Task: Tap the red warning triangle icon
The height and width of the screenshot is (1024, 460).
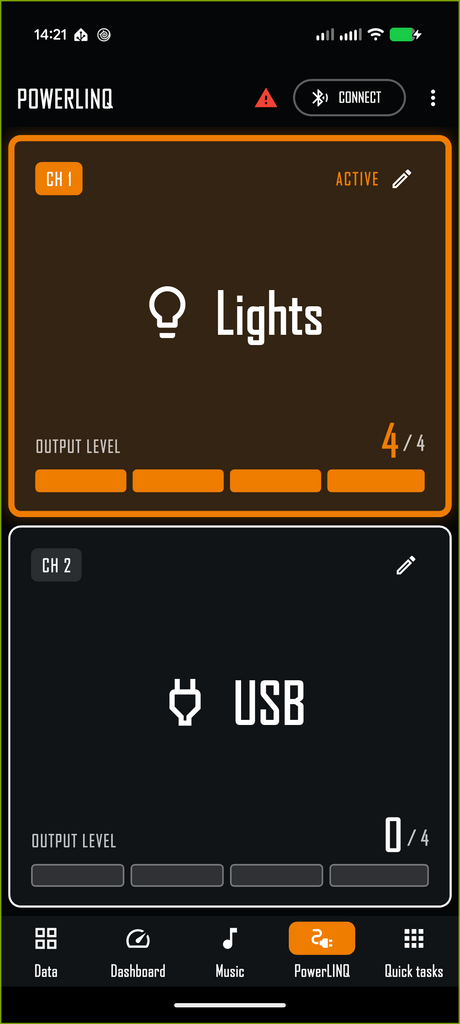Action: (266, 99)
